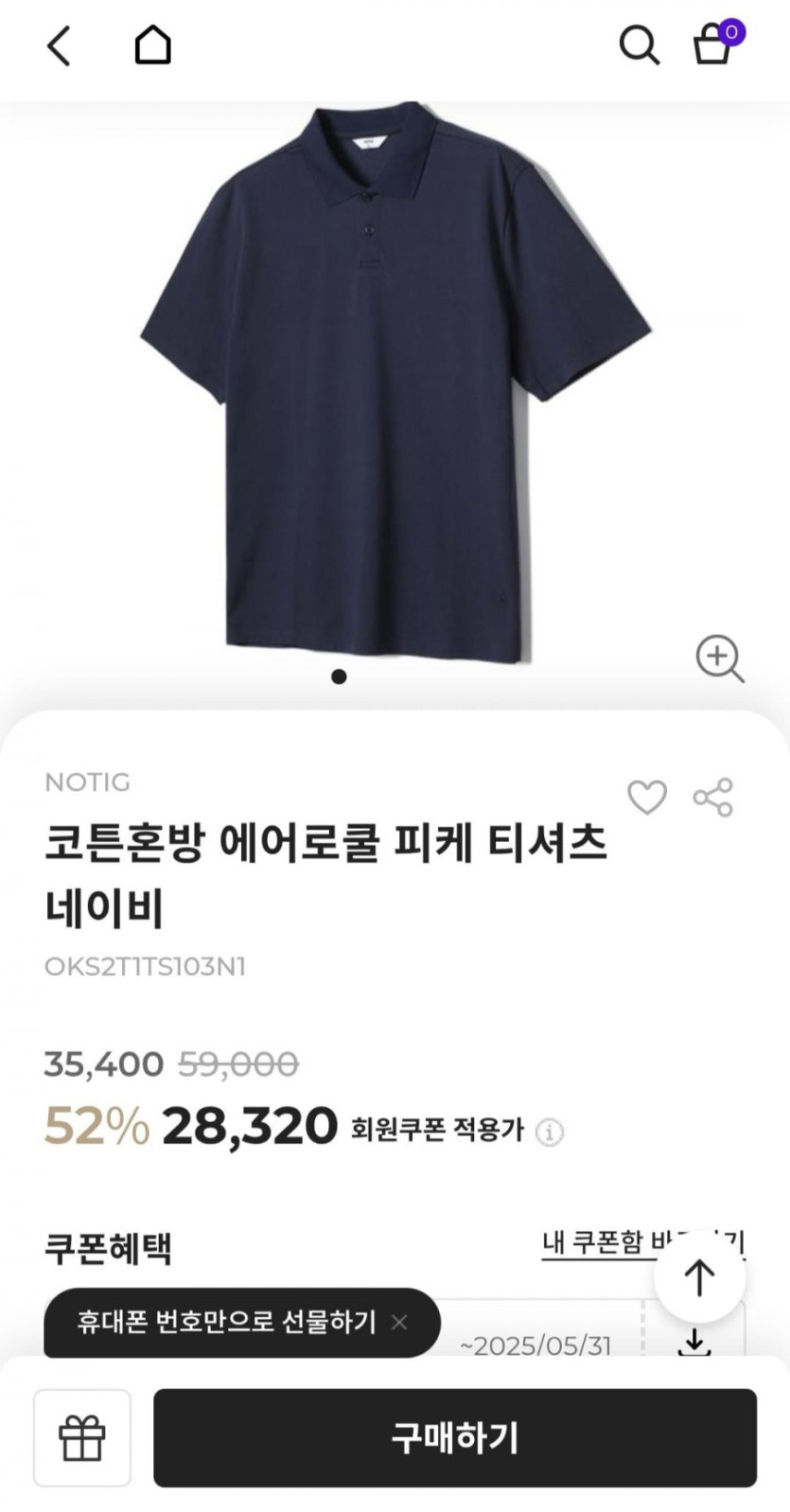
Task: Send this item as a gift
Action: click(82, 1438)
